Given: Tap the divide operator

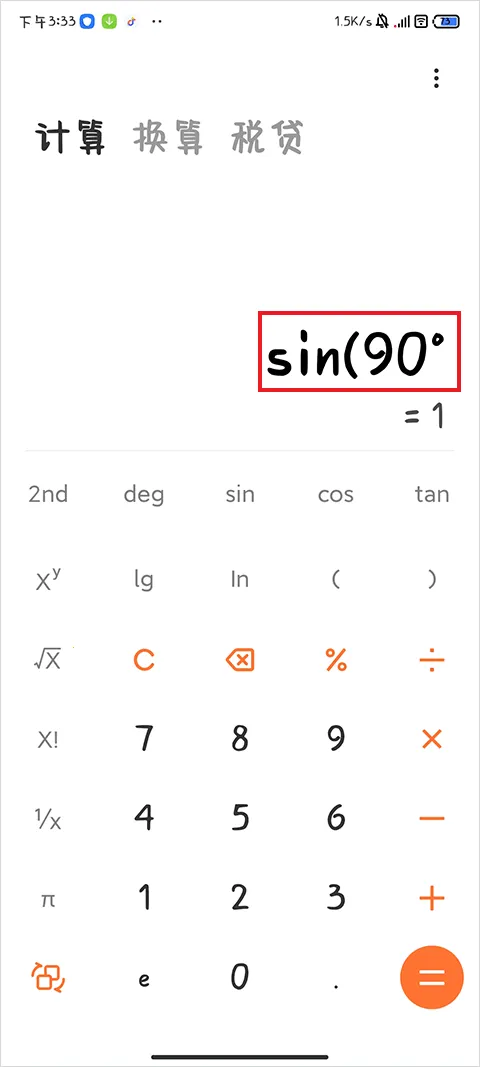Looking at the screenshot, I should 432,659.
